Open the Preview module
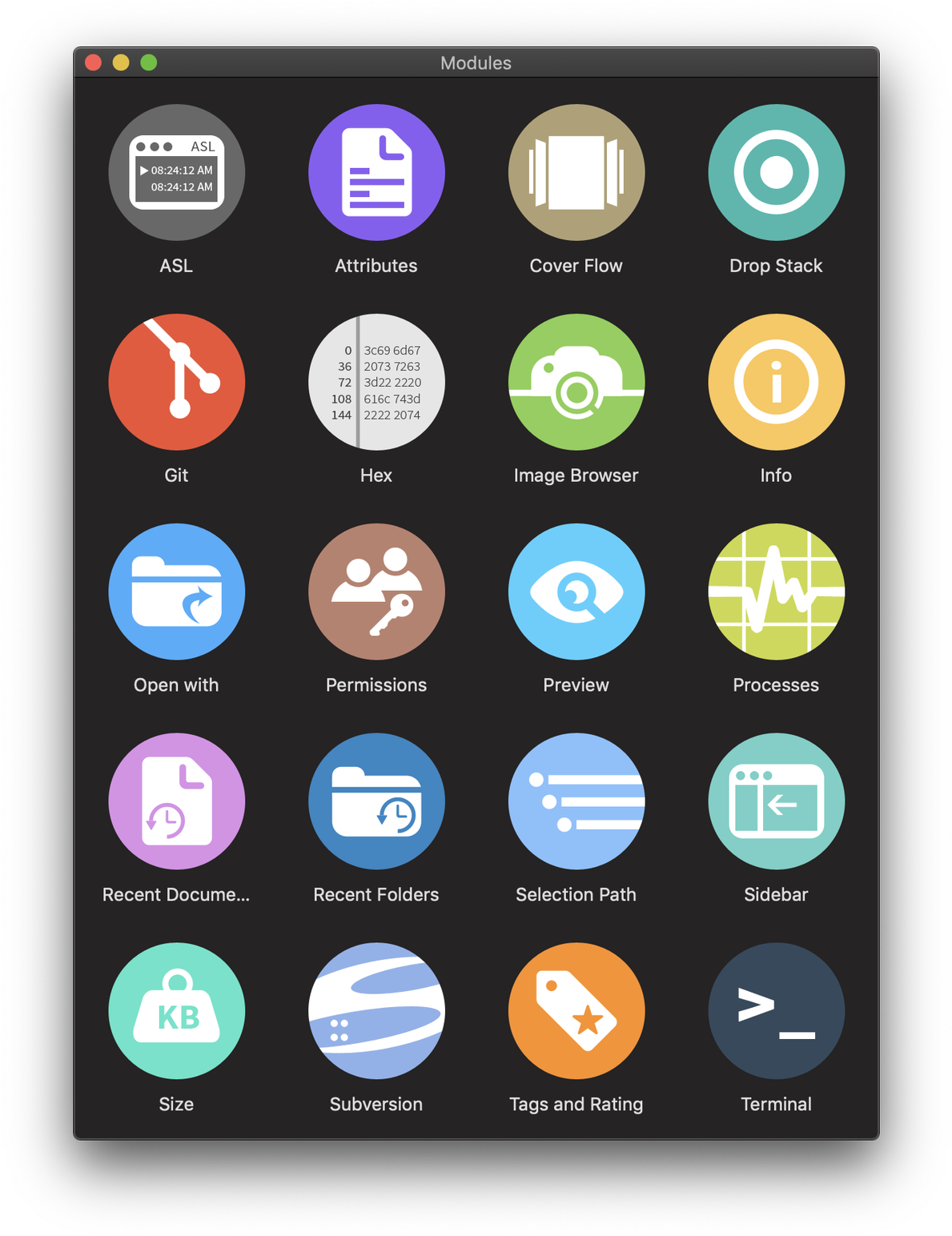Screen dimensions: 952x1236 click(x=576, y=592)
